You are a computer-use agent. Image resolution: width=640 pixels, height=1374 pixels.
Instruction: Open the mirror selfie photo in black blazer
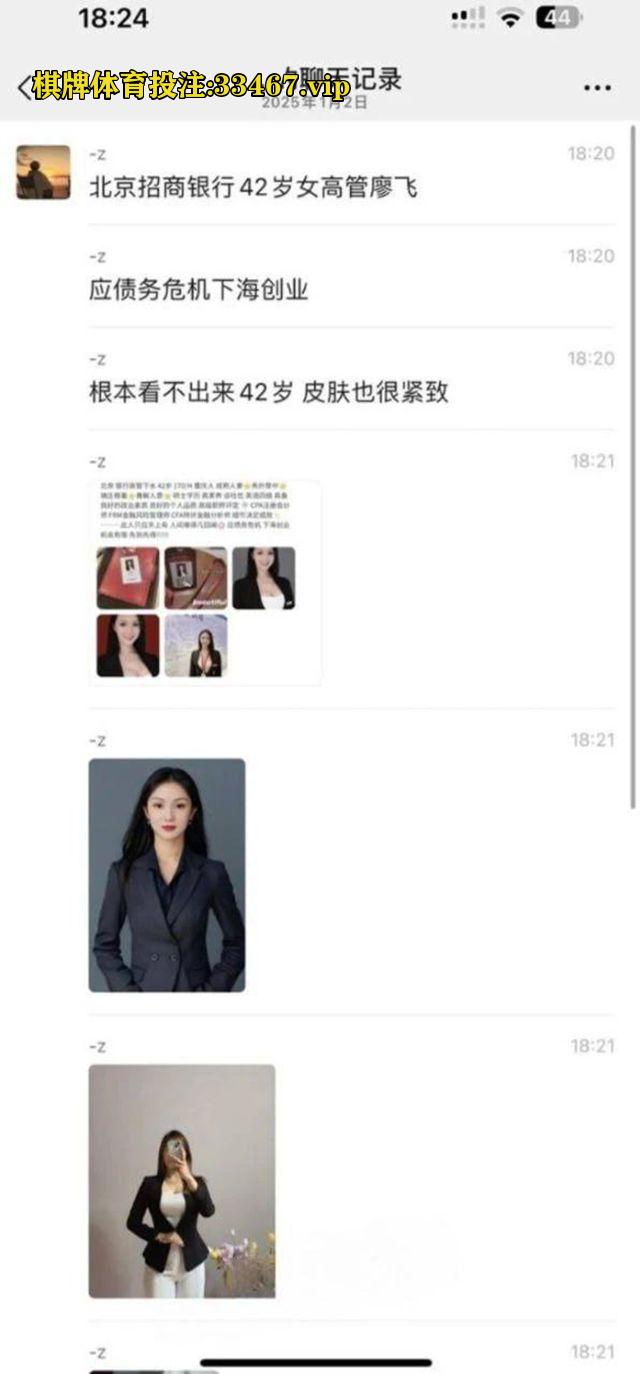coord(181,1181)
